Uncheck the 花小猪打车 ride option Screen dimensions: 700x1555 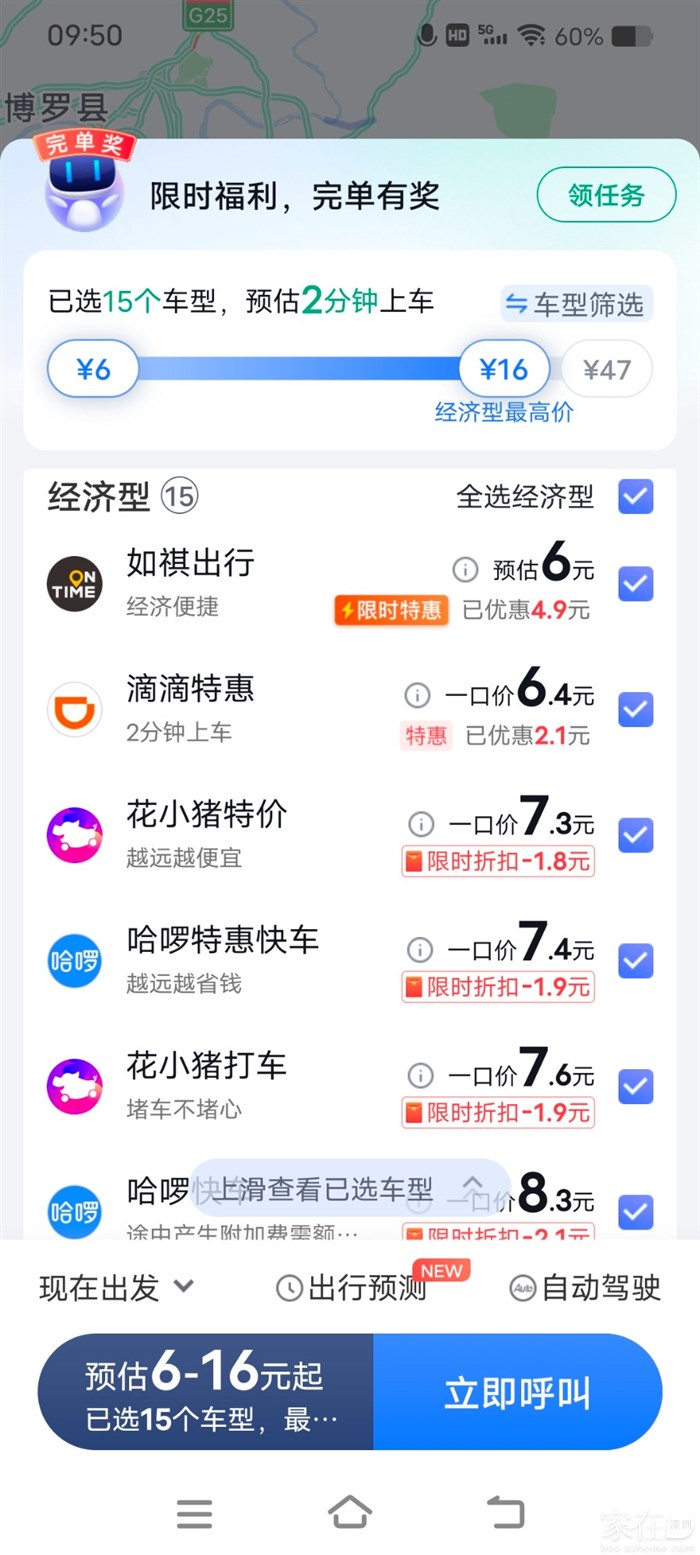635,1086
